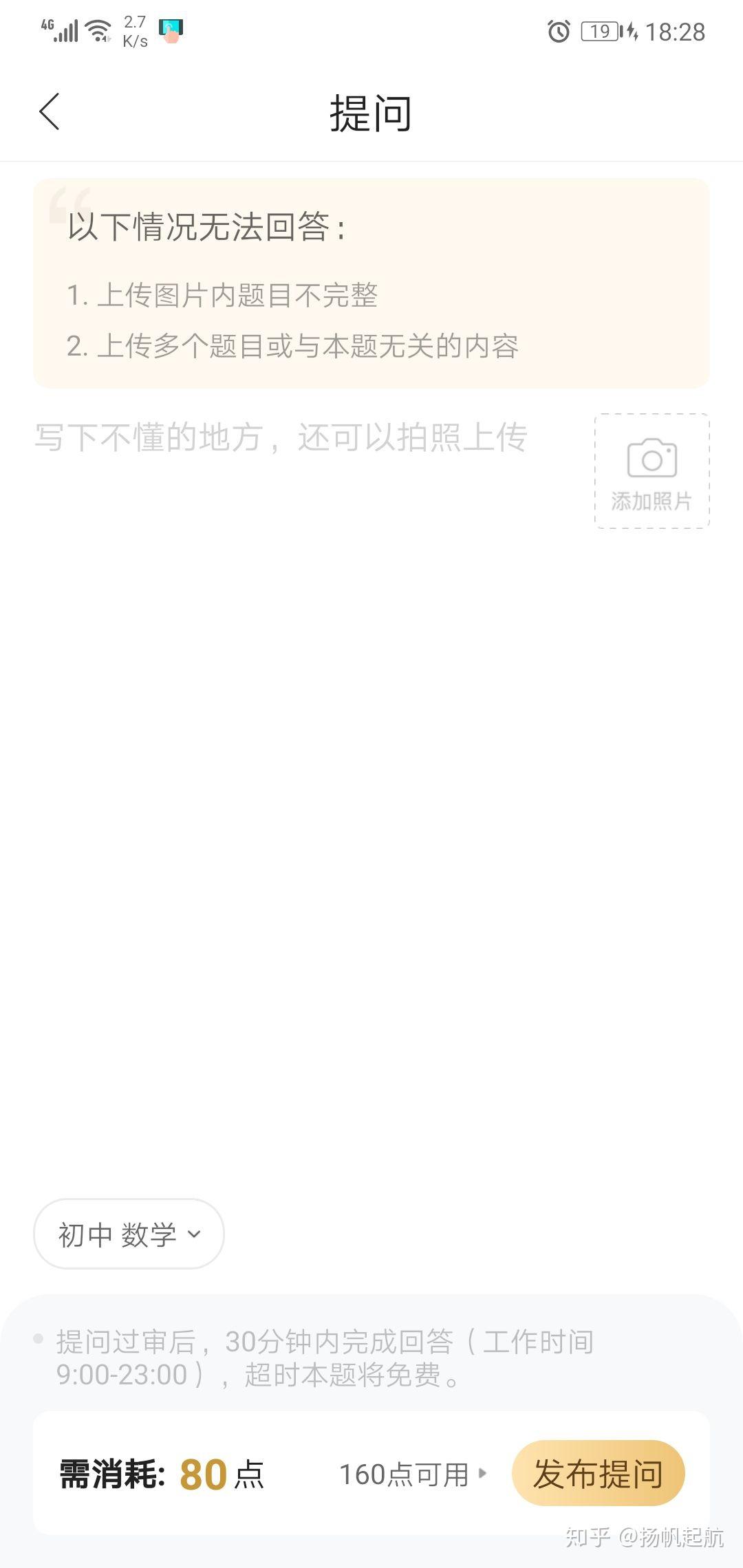Open the 初中 数学 subject dropdown

[129, 1234]
